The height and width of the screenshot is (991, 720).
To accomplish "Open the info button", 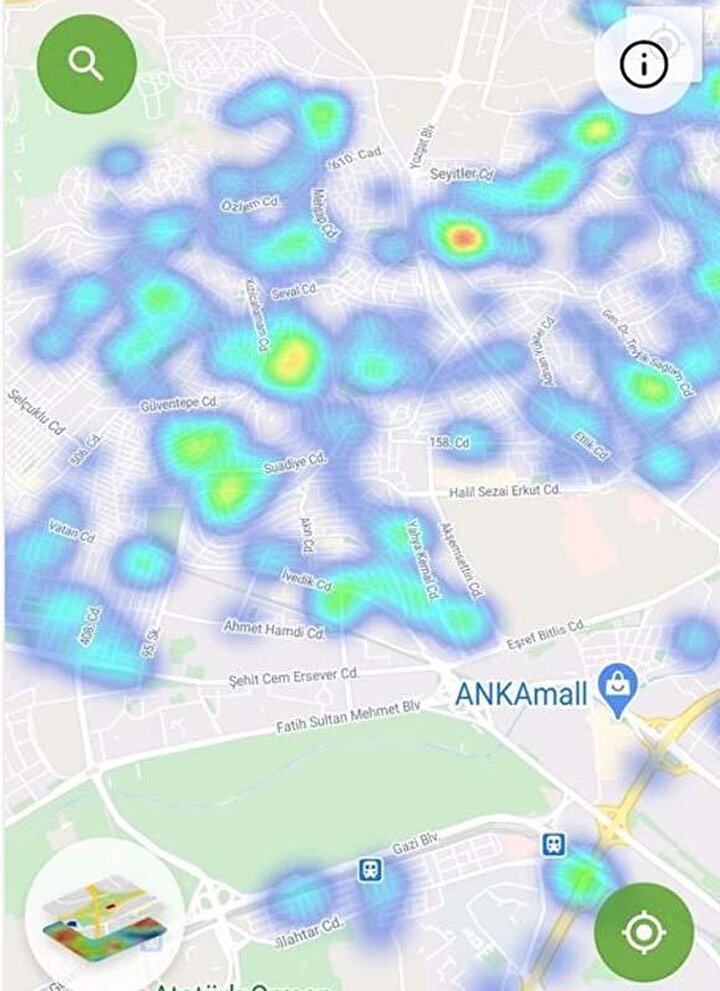I will pos(643,64).
